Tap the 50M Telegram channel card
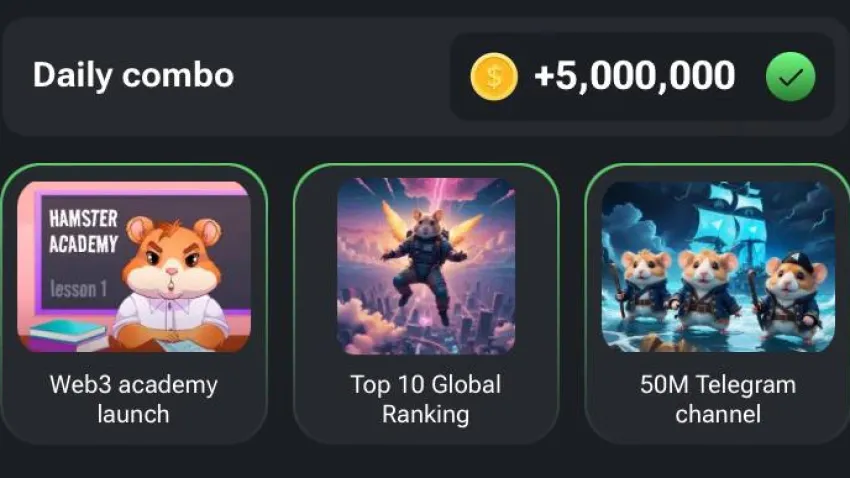The image size is (850, 478). click(x=717, y=300)
